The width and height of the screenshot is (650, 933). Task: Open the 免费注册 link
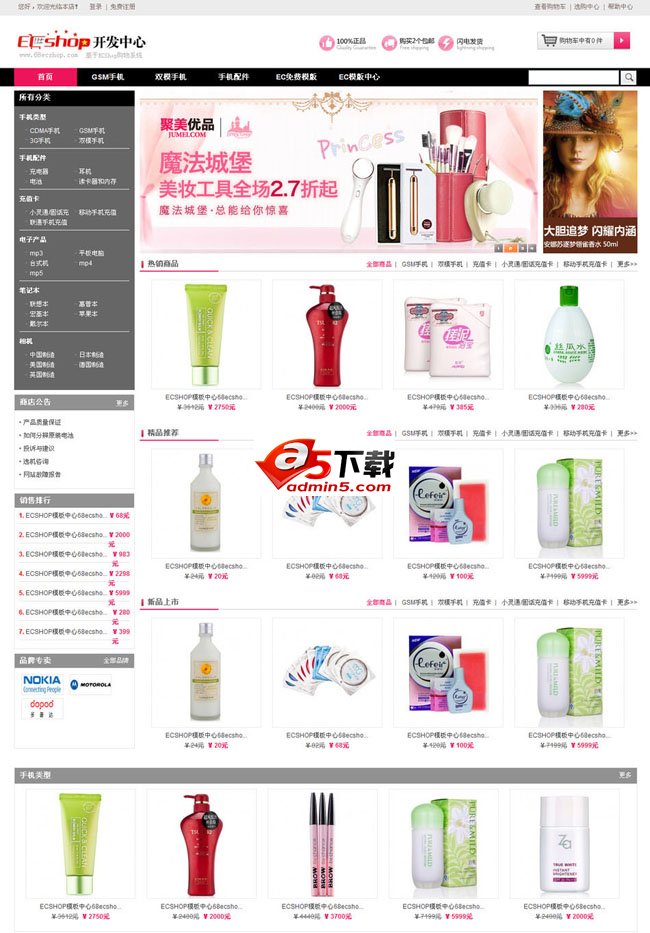[x=122, y=6]
